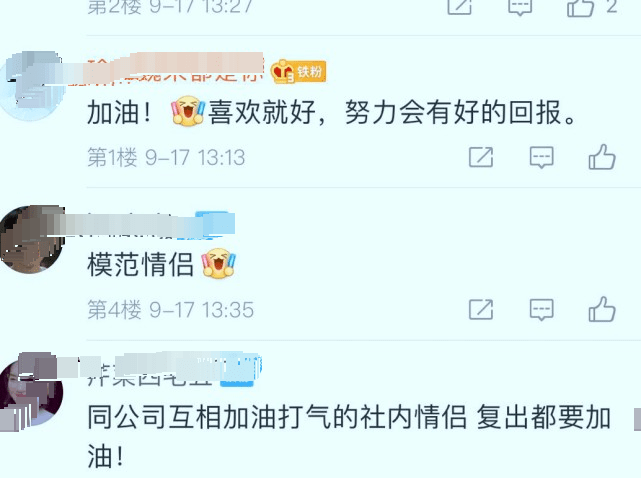Like the 第1楼 comment 加油！
The height and width of the screenshot is (478, 641).
coord(602,157)
